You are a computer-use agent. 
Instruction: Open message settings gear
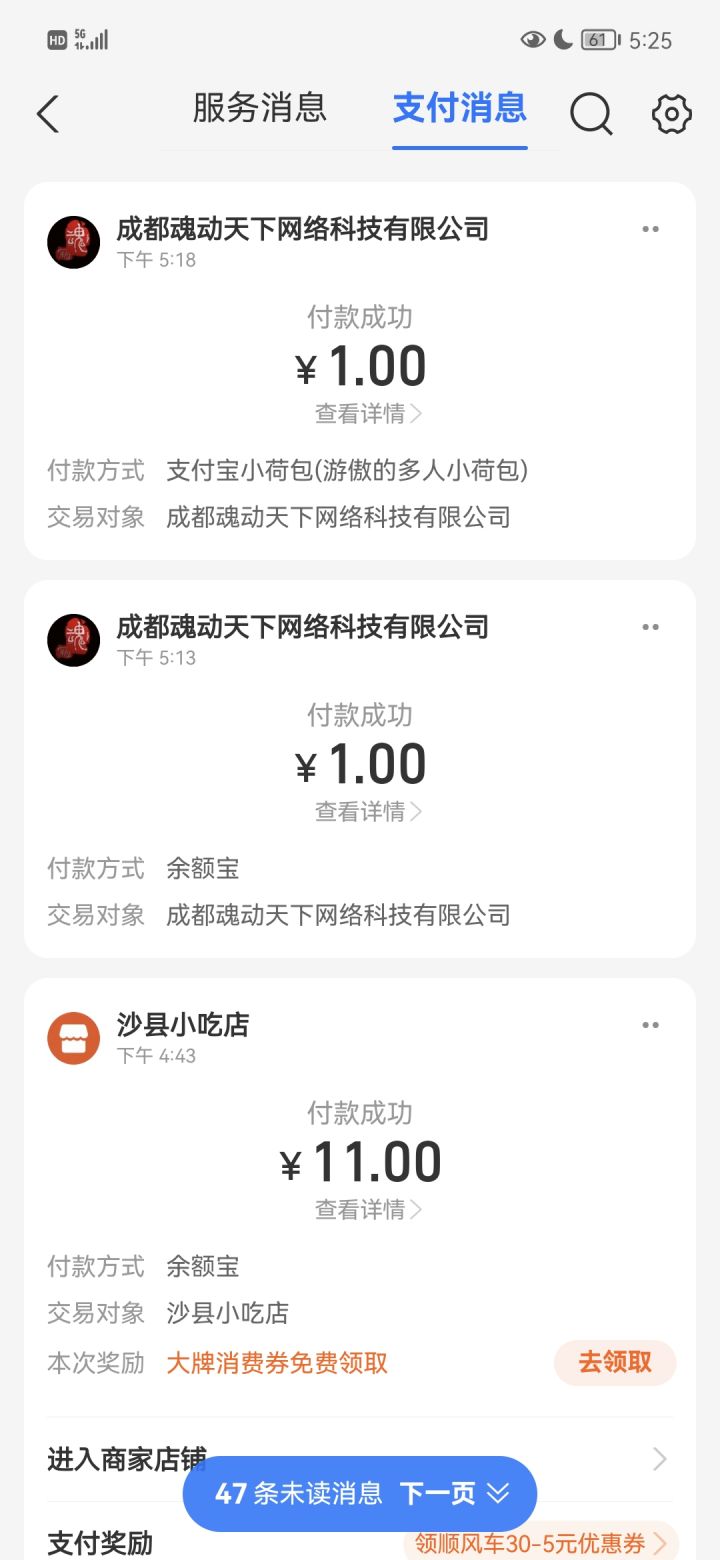tap(671, 114)
